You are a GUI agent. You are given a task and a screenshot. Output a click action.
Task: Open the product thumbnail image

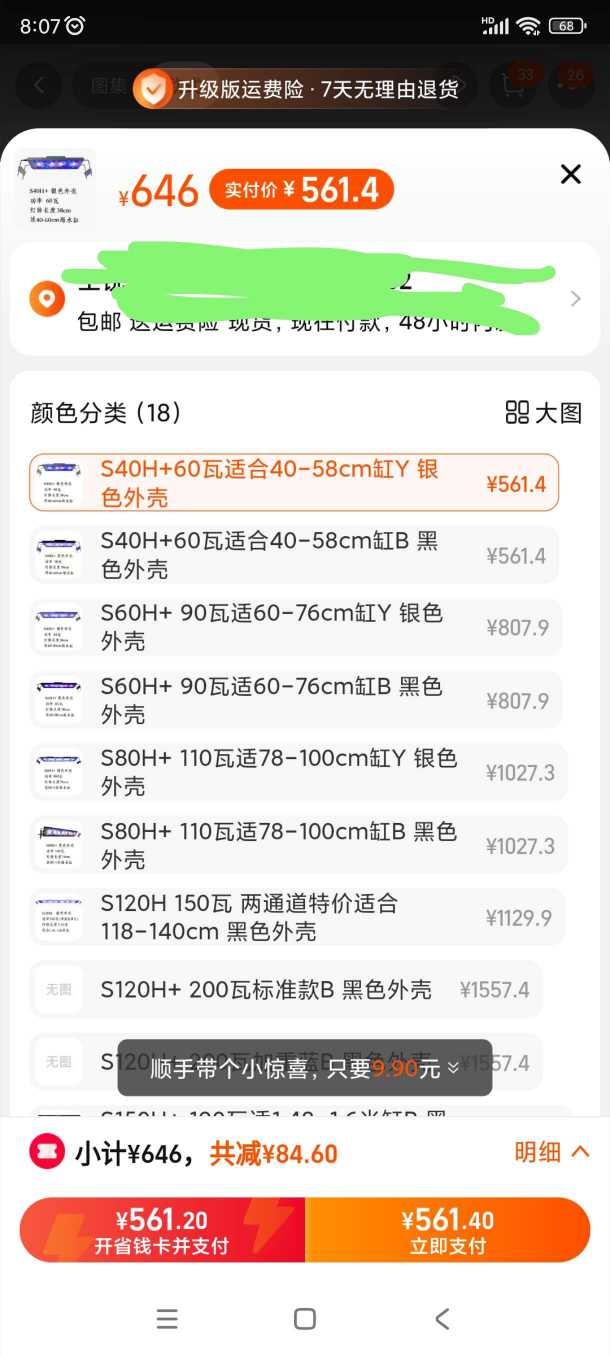(56, 188)
